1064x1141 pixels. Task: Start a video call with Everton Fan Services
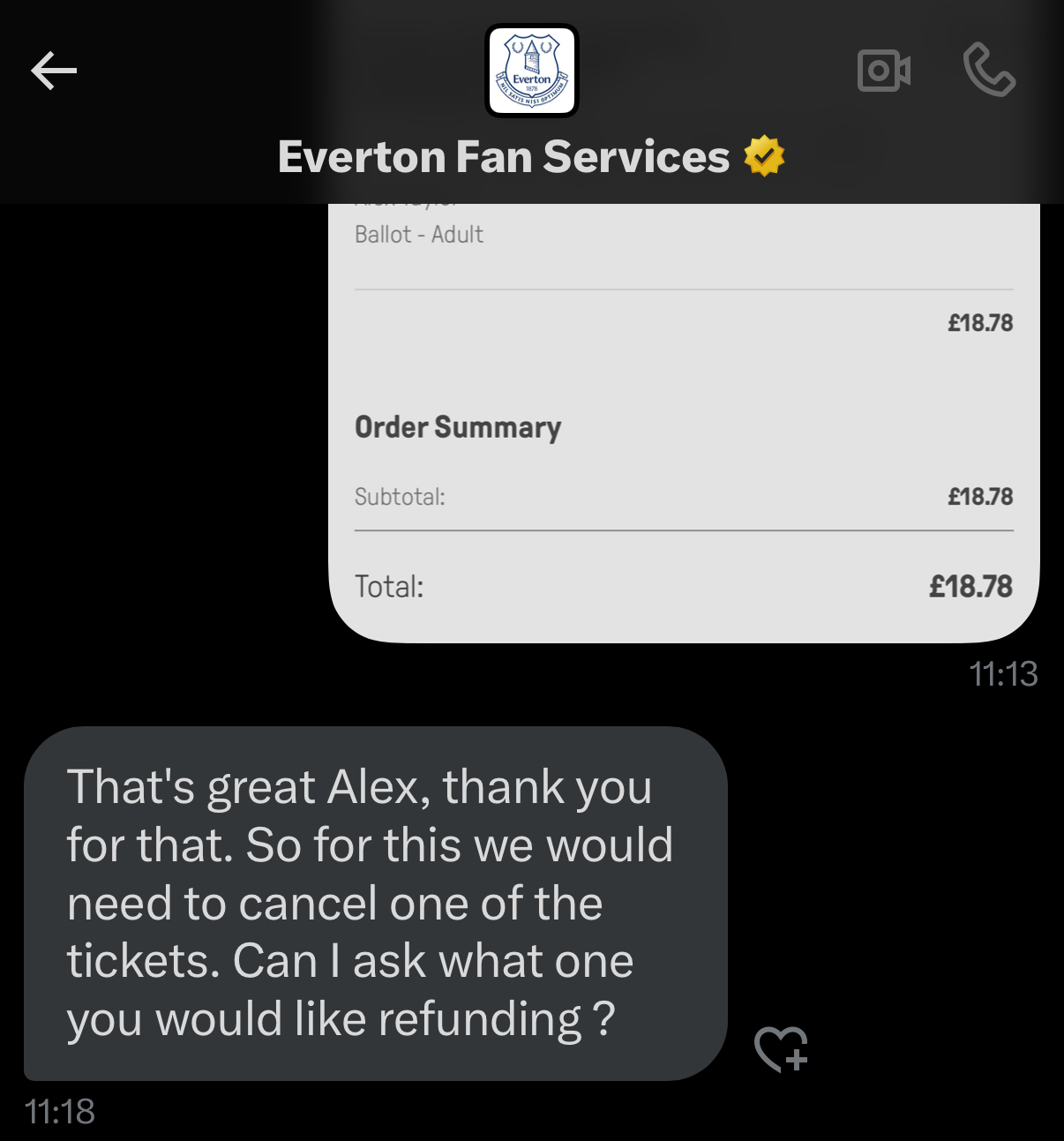tap(883, 71)
